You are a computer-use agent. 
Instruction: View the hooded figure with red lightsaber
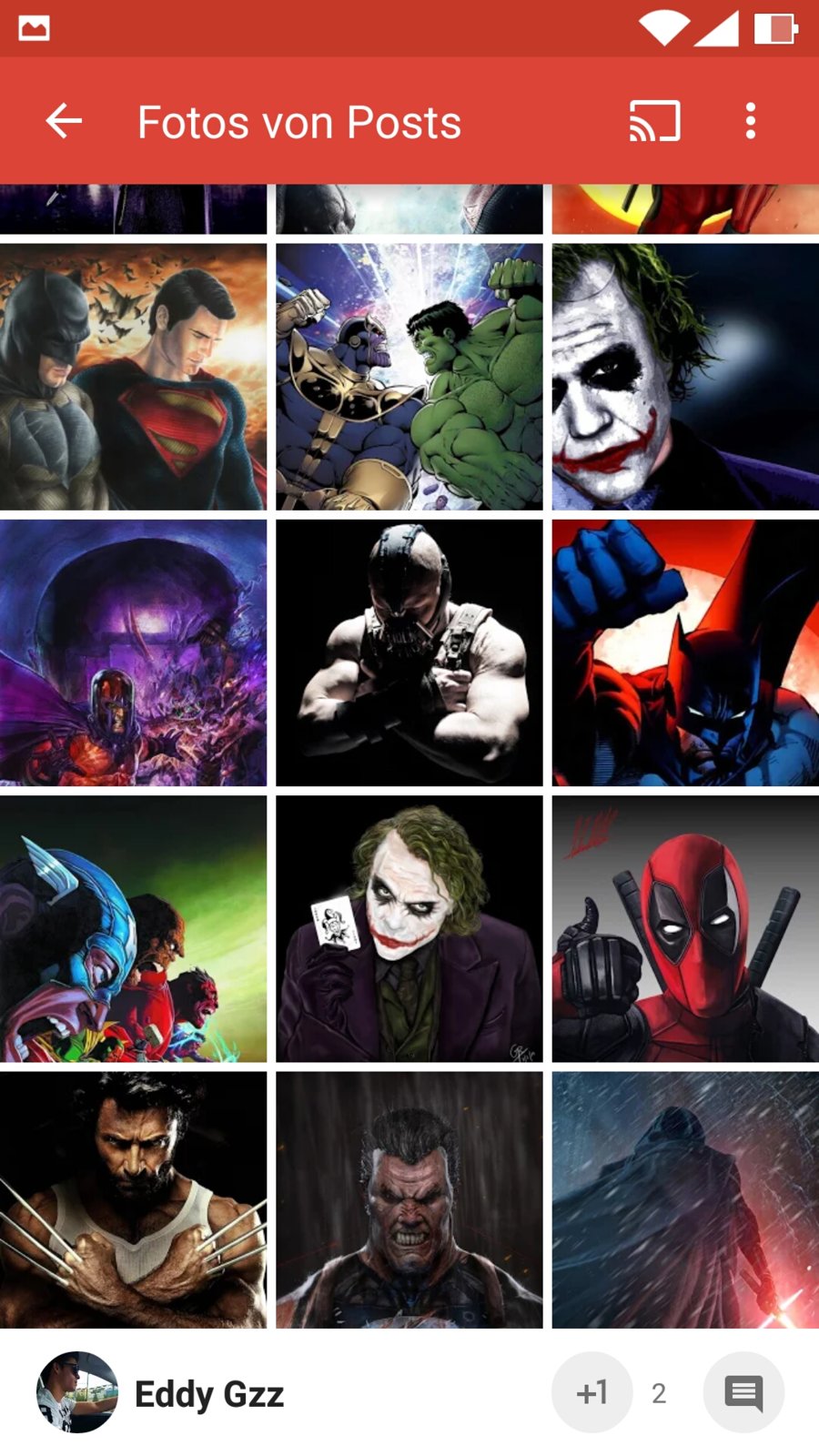[x=685, y=1199]
